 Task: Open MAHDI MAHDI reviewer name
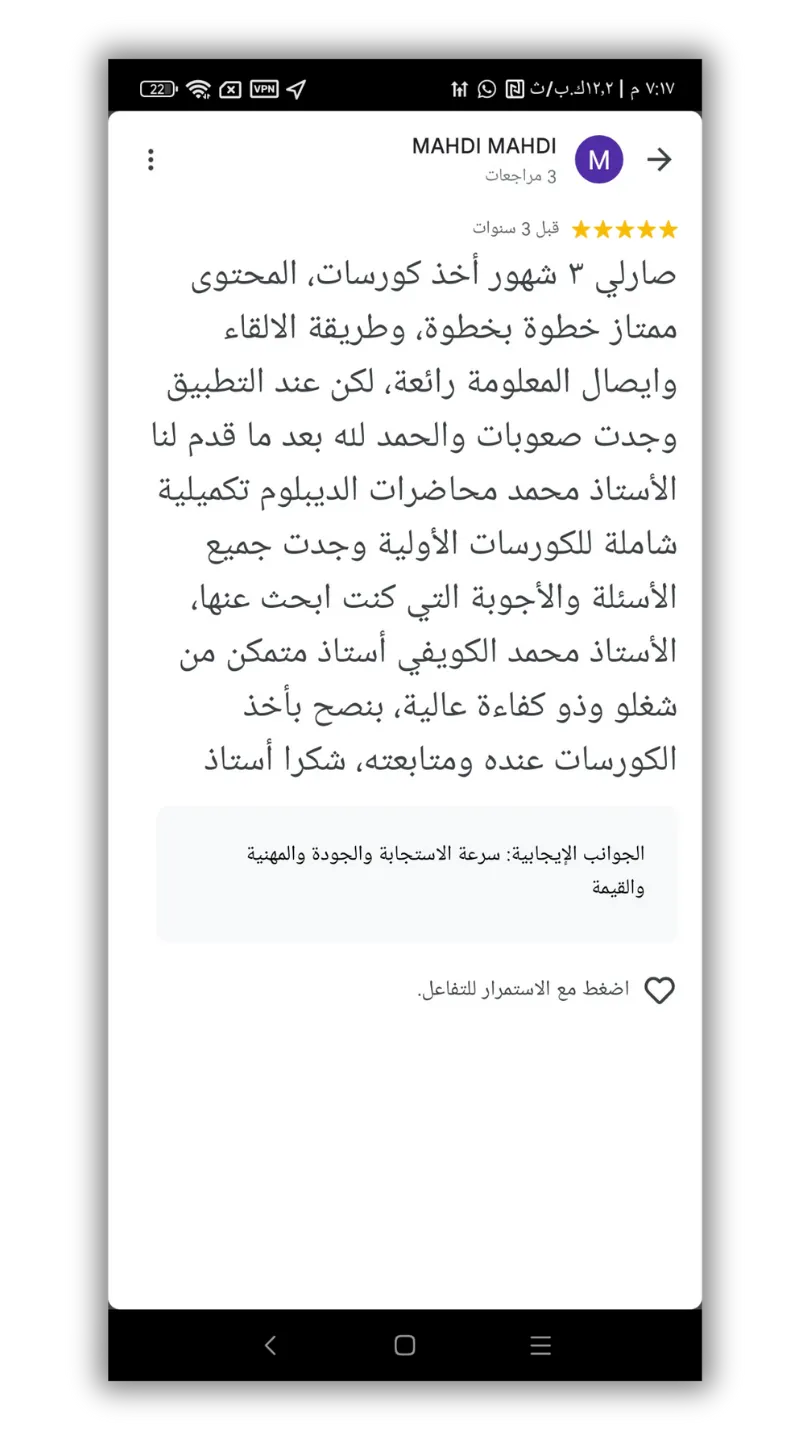coord(484,147)
